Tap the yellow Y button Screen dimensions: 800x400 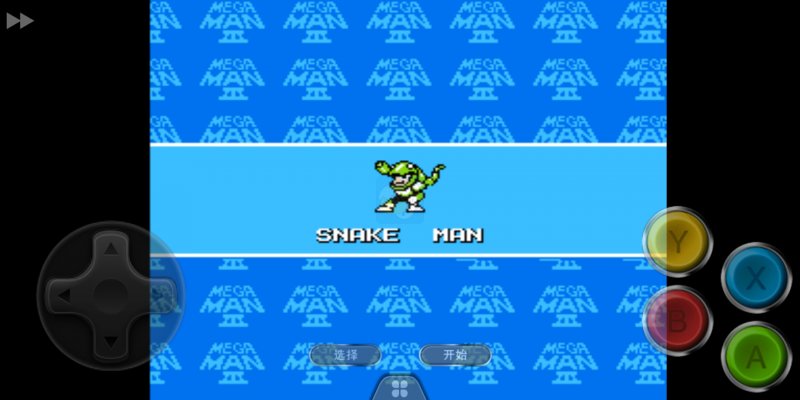pyautogui.click(x=678, y=241)
